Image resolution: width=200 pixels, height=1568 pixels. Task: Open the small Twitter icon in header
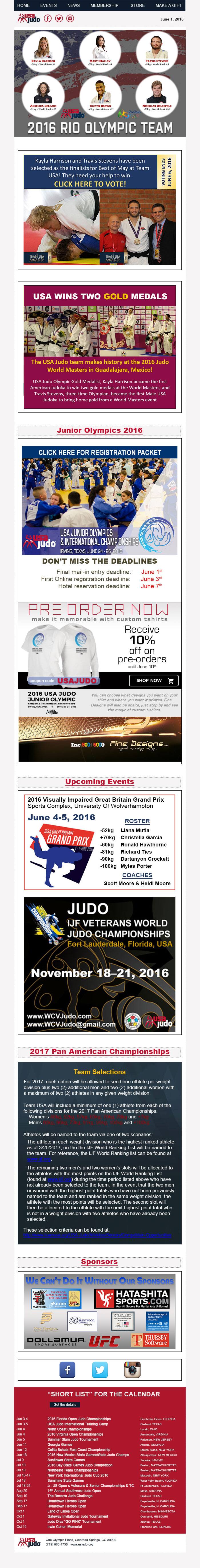pos(59,18)
